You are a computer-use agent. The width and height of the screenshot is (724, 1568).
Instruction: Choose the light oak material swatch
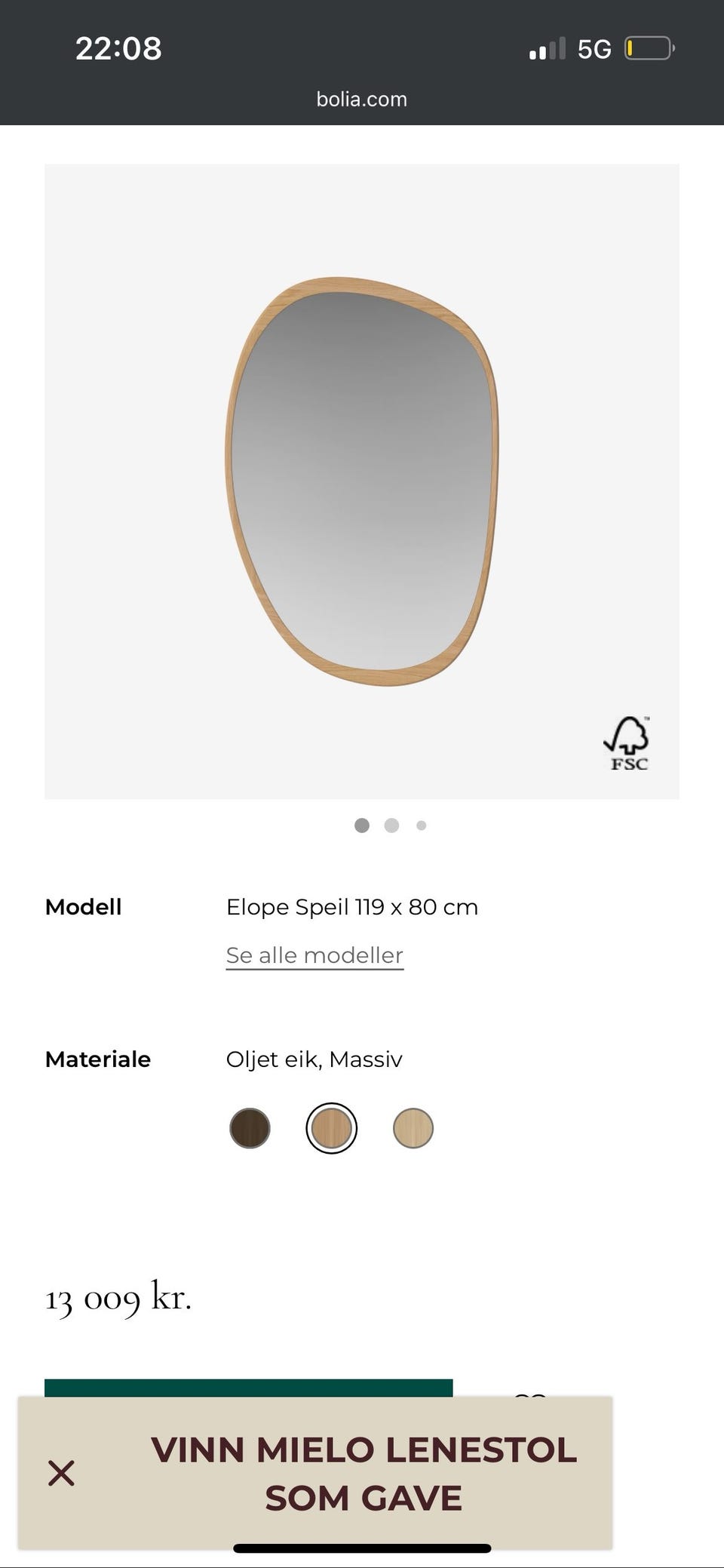click(x=413, y=1128)
